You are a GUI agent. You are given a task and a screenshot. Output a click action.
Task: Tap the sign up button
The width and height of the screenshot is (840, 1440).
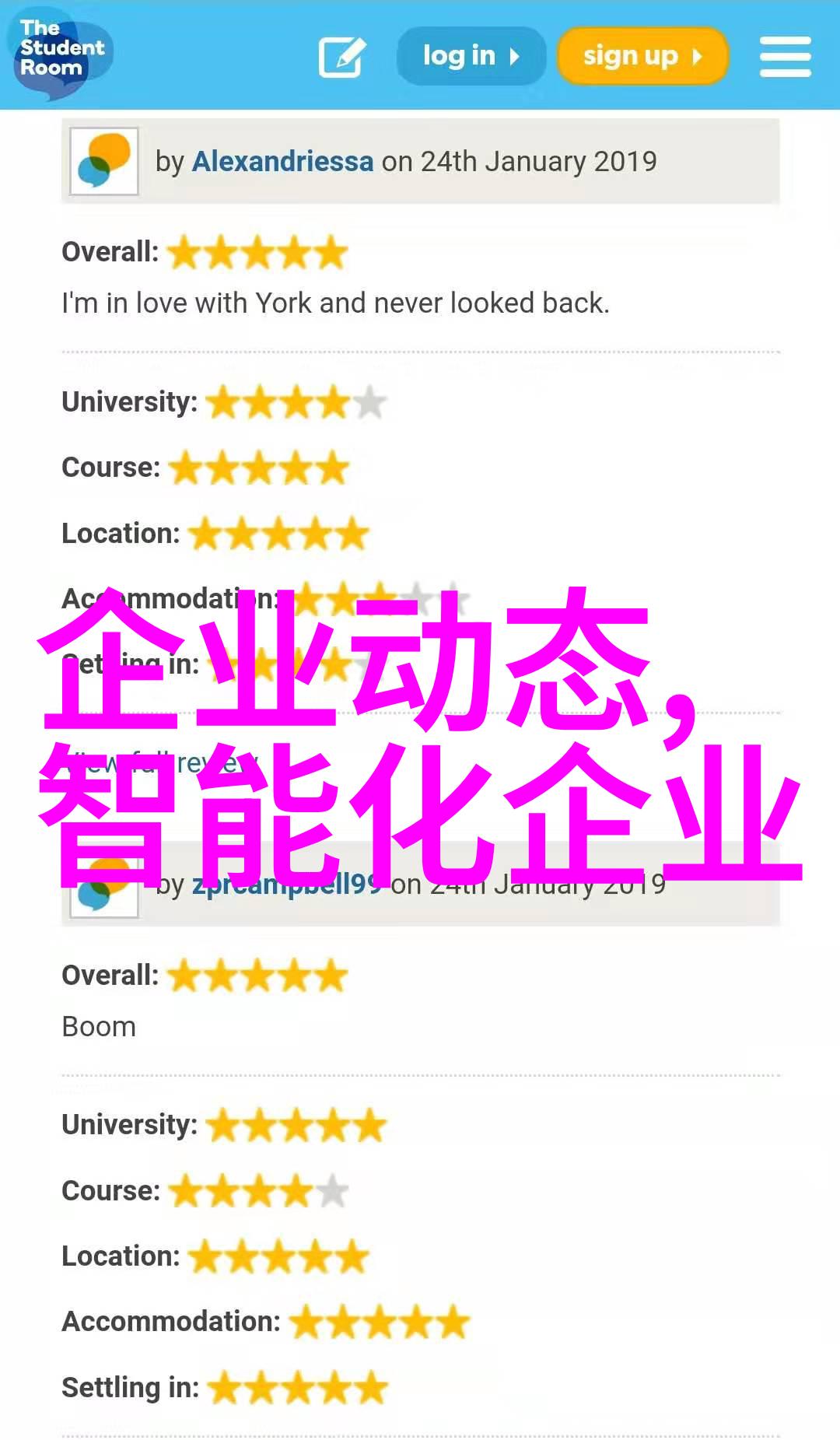642,56
